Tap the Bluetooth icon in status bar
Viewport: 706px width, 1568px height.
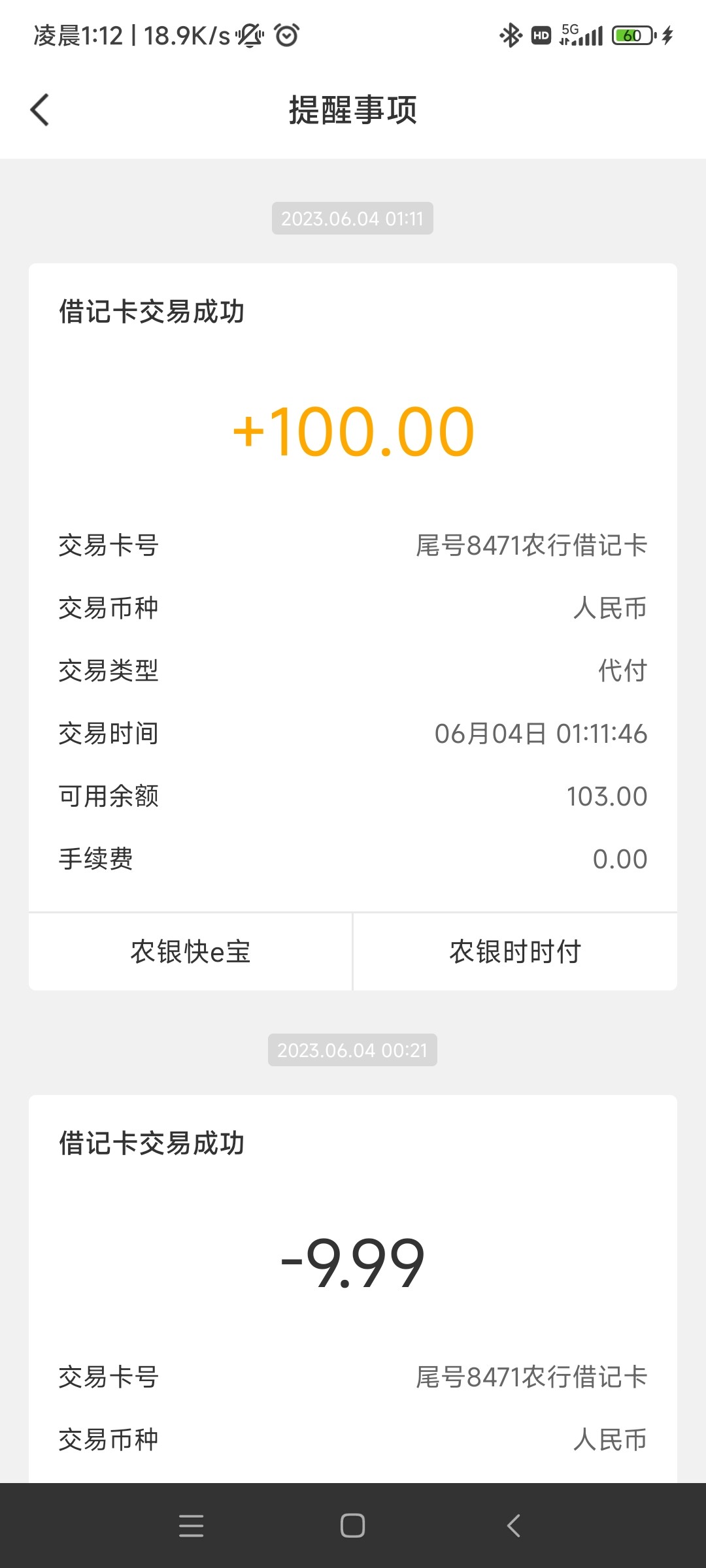coord(509,36)
